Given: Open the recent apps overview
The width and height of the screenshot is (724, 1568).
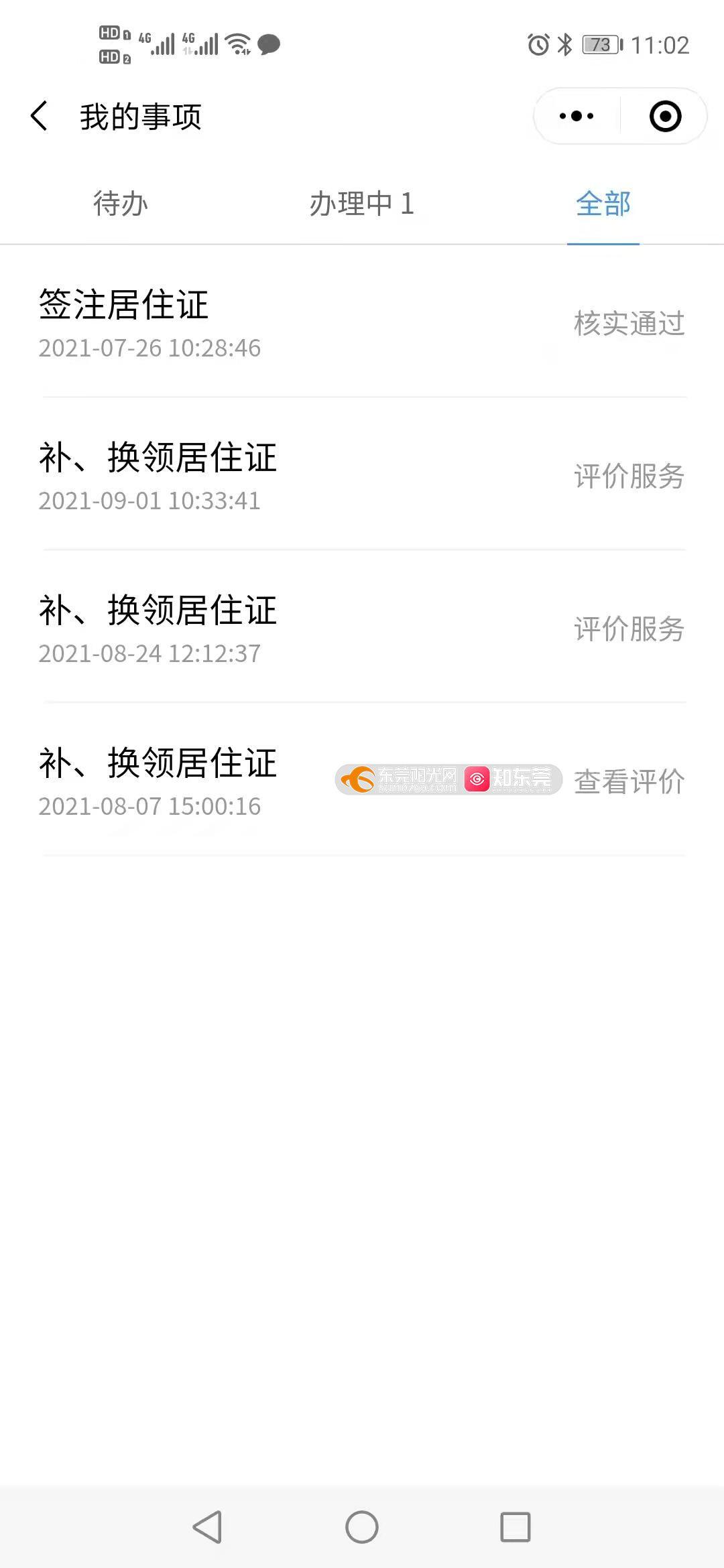Looking at the screenshot, I should coord(516,1528).
